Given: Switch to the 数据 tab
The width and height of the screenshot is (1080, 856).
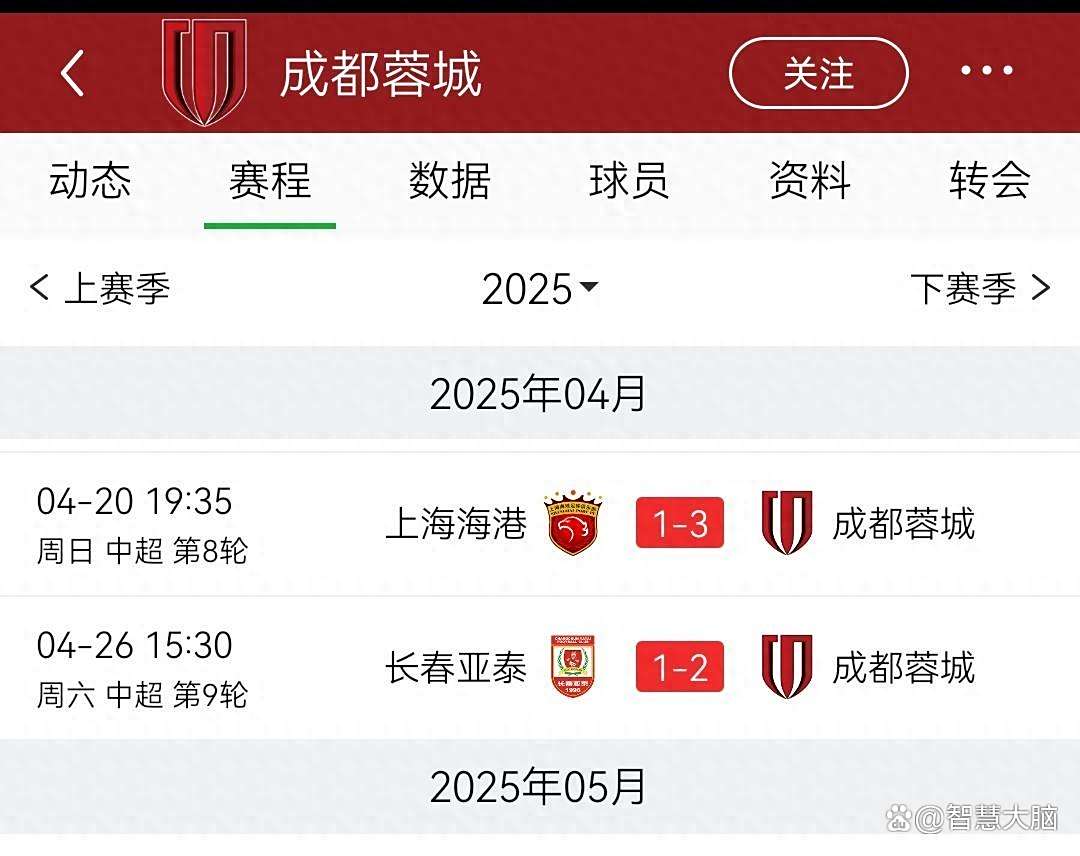Looking at the screenshot, I should (450, 182).
